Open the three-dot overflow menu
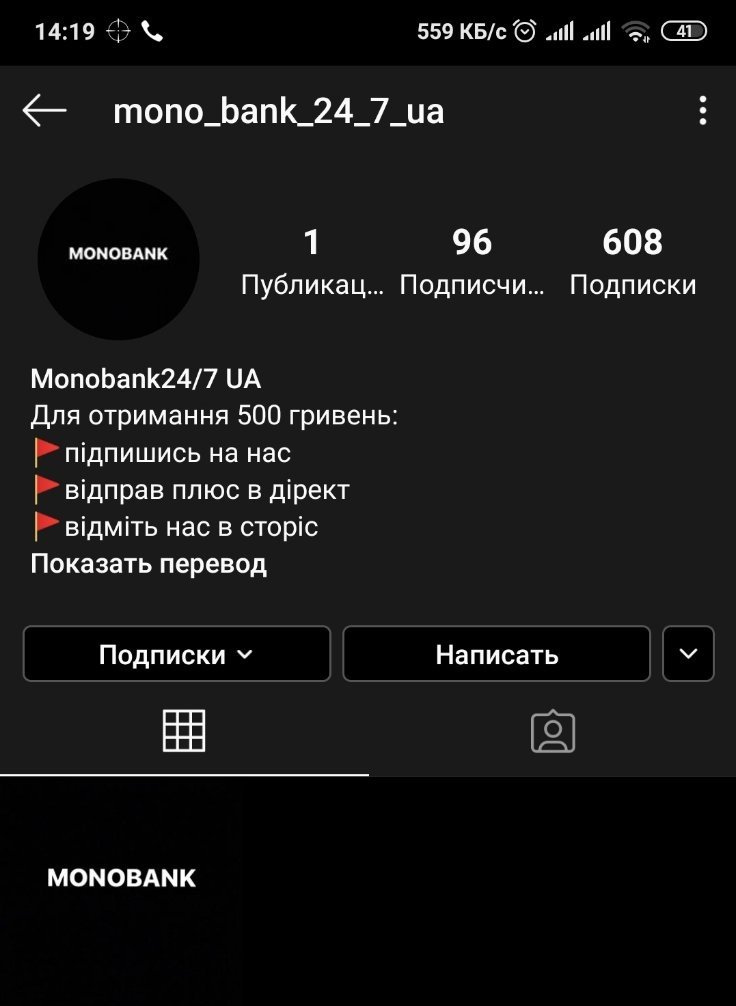The width and height of the screenshot is (736, 1006). 703,111
